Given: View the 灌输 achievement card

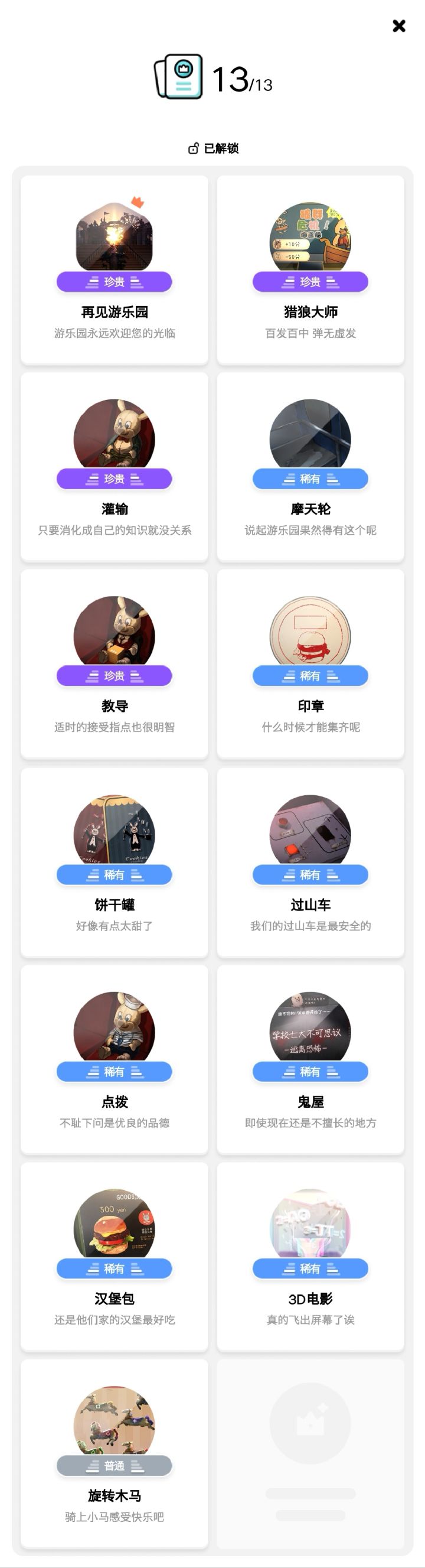Looking at the screenshot, I should click(x=115, y=467).
